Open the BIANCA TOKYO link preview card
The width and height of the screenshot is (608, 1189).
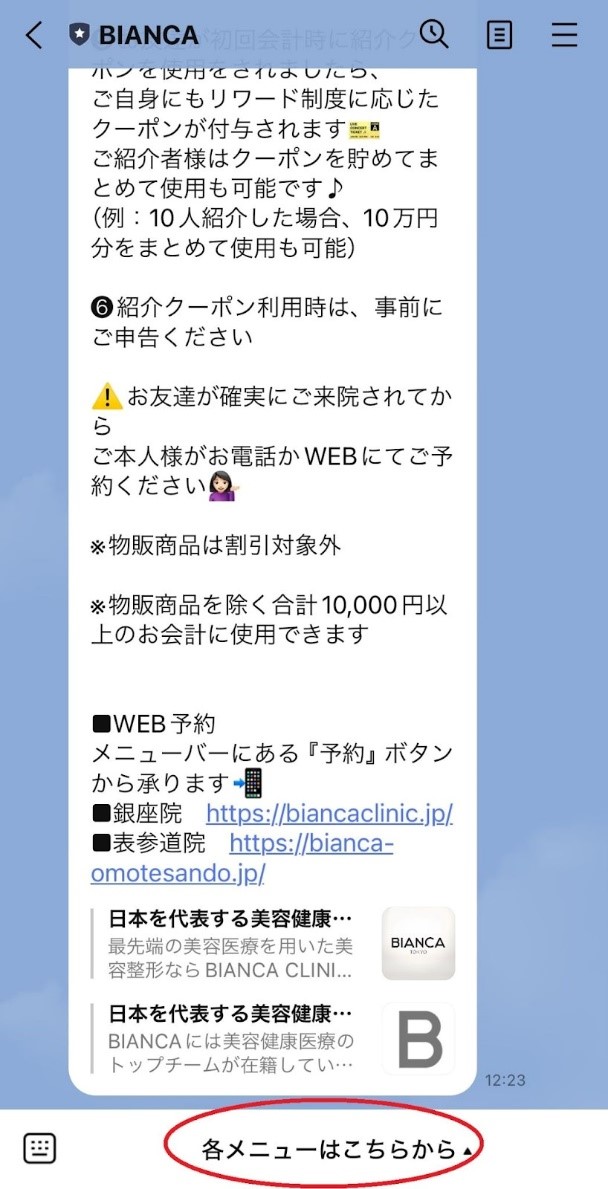272,943
